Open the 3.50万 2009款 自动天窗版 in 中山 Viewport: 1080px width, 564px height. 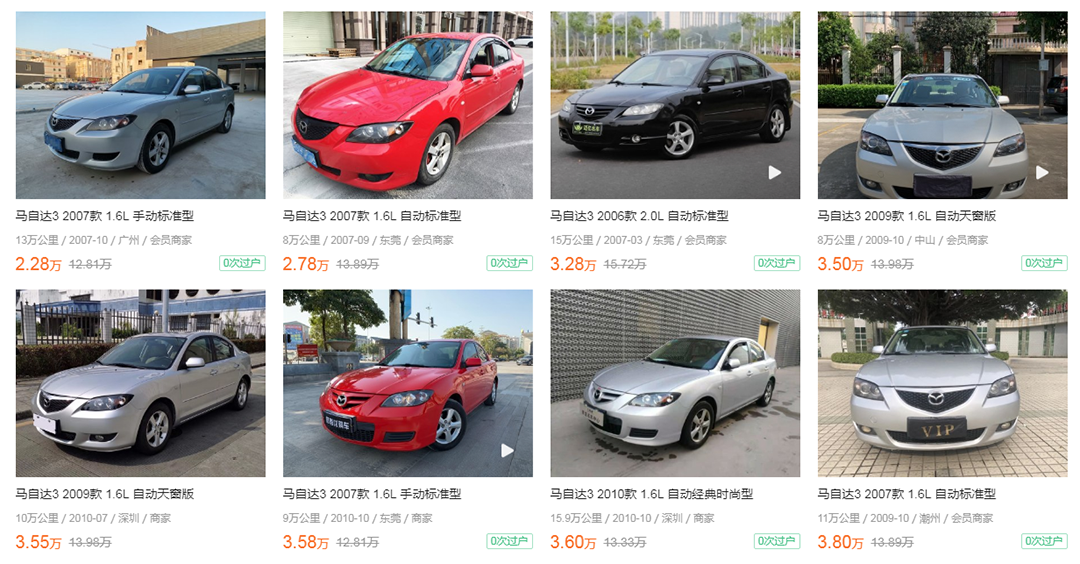(x=942, y=105)
